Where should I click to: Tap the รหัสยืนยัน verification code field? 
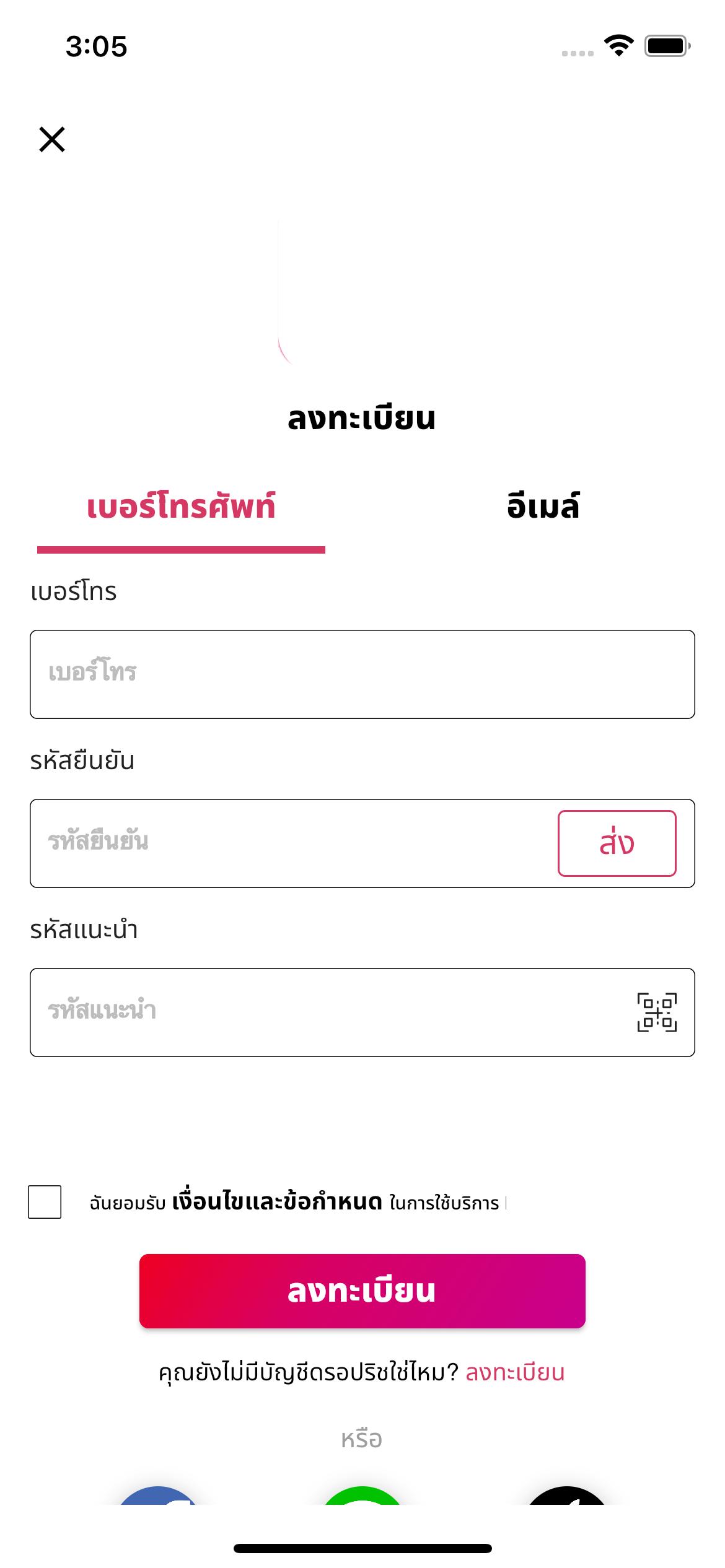[x=291, y=843]
